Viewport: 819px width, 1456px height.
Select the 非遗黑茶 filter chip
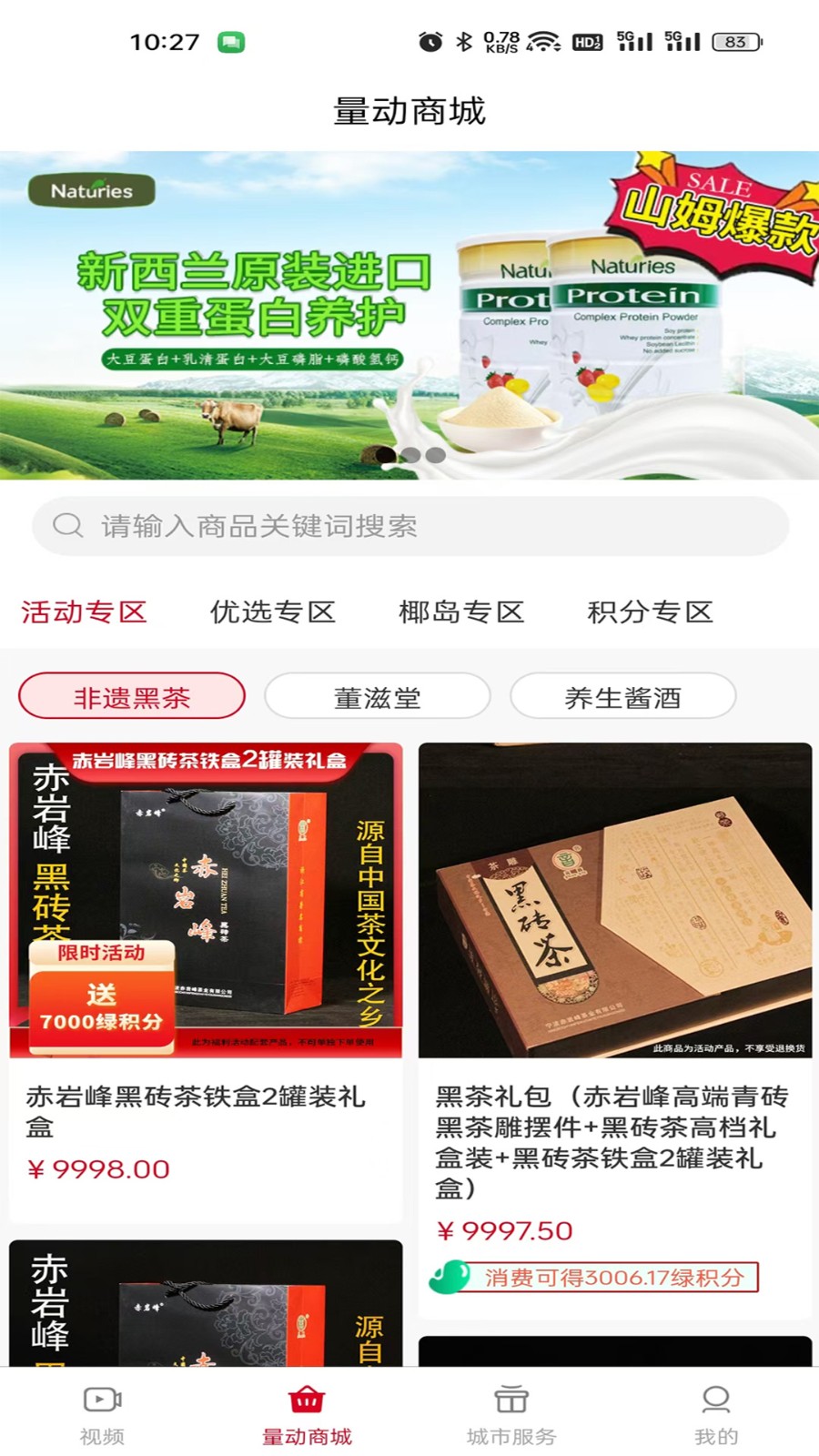(x=132, y=696)
